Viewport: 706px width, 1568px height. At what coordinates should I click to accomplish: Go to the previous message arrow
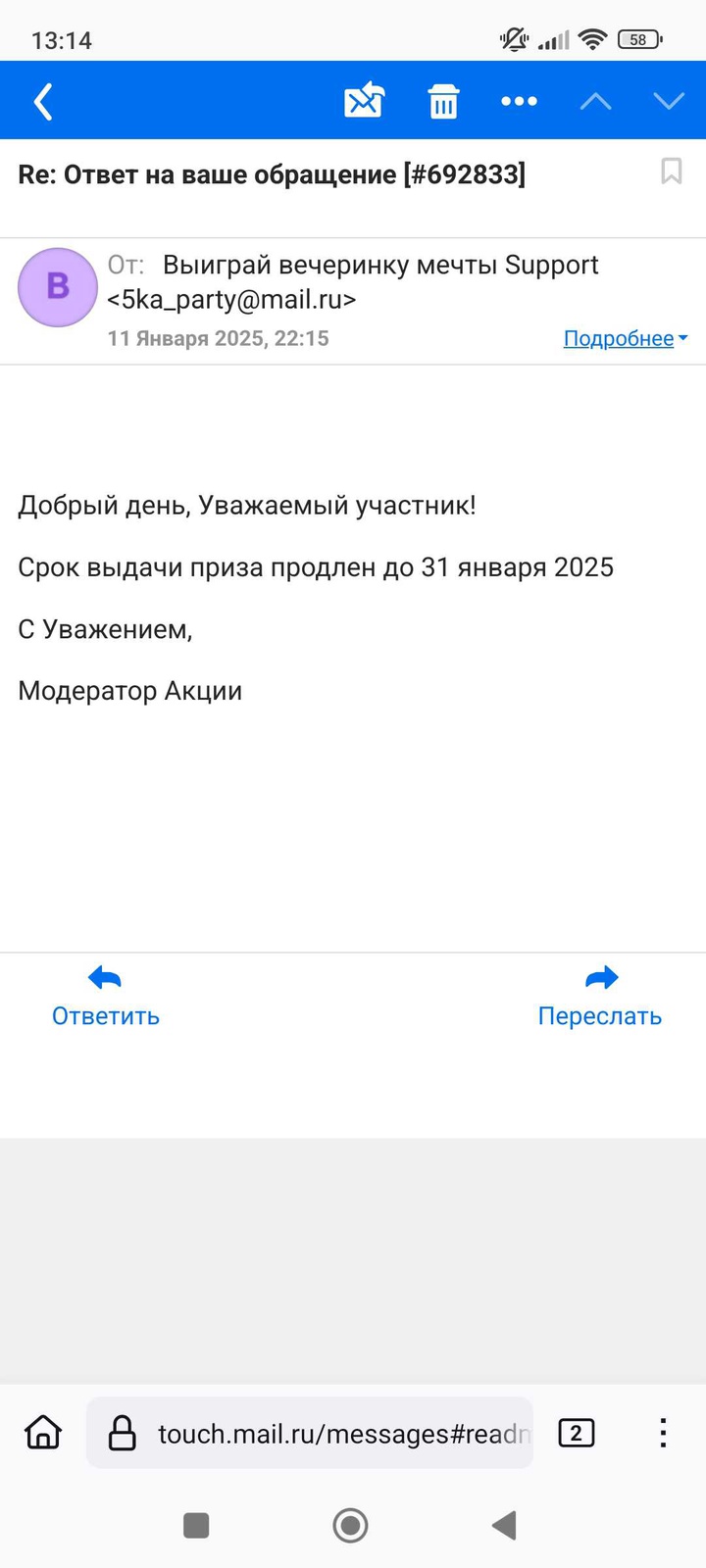595,101
